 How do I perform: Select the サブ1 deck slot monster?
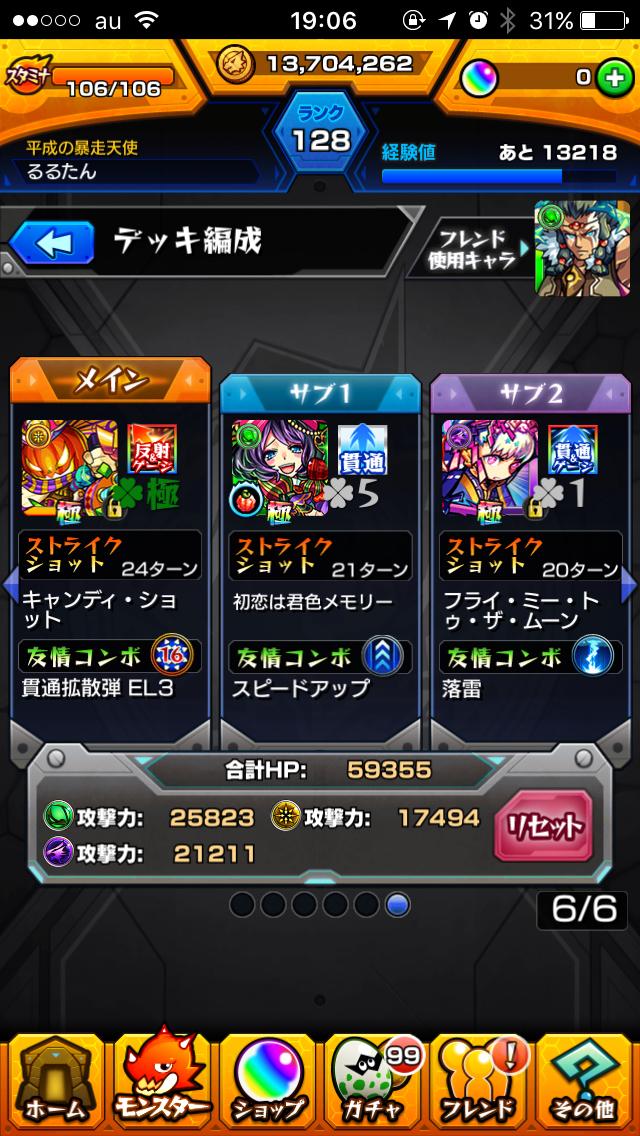click(x=280, y=467)
